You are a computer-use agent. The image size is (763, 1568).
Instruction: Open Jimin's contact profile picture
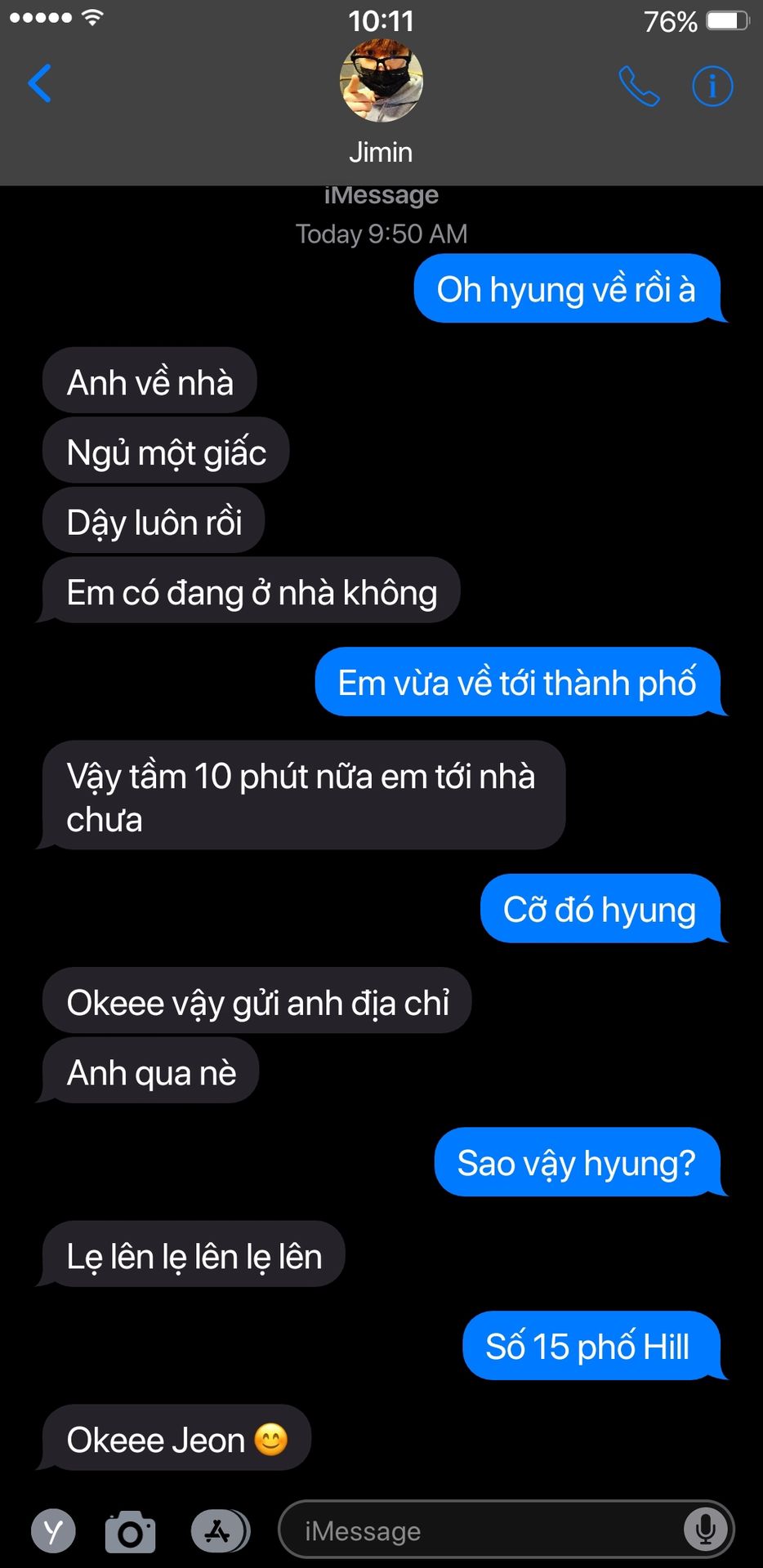pyautogui.click(x=381, y=81)
